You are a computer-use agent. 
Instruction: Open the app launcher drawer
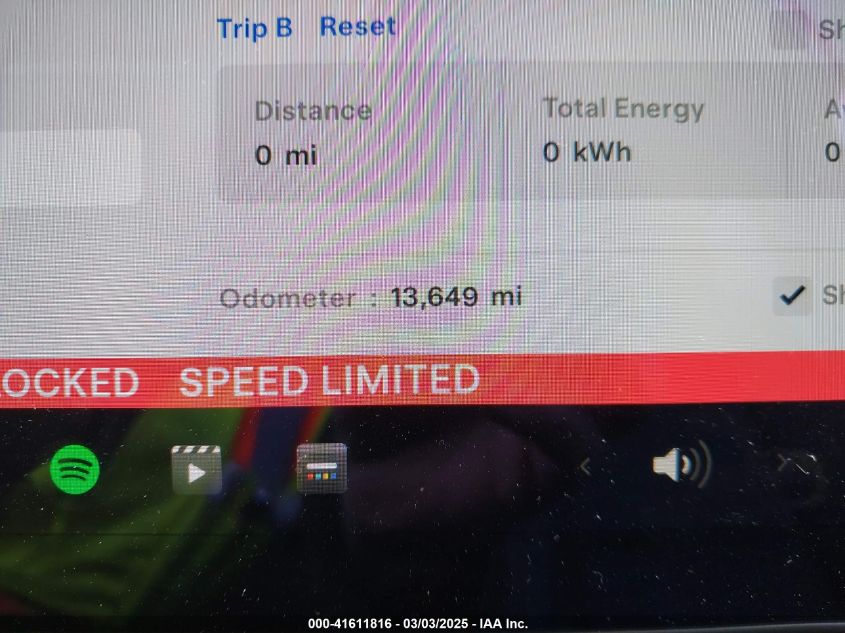(321, 468)
